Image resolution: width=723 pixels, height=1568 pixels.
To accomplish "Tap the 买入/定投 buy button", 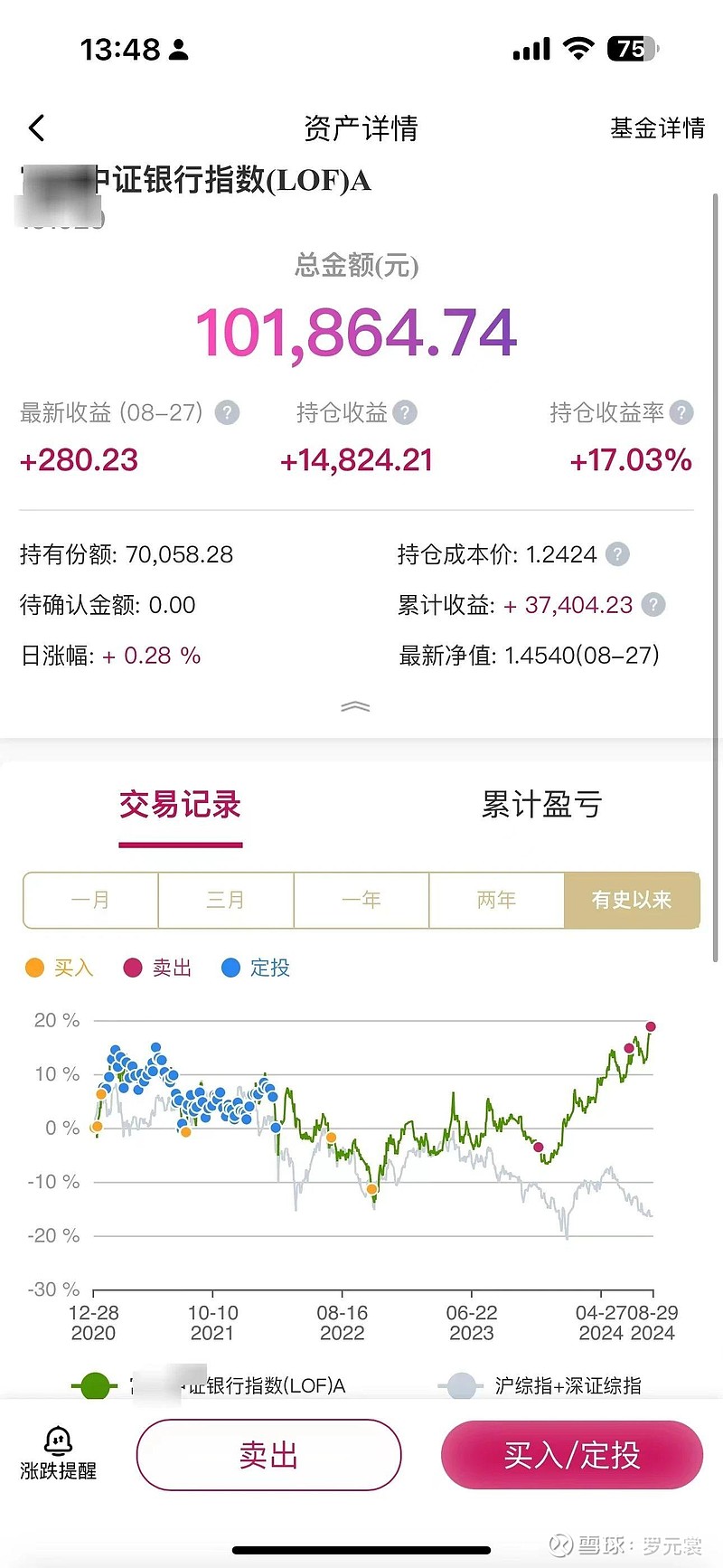I will (x=572, y=1455).
